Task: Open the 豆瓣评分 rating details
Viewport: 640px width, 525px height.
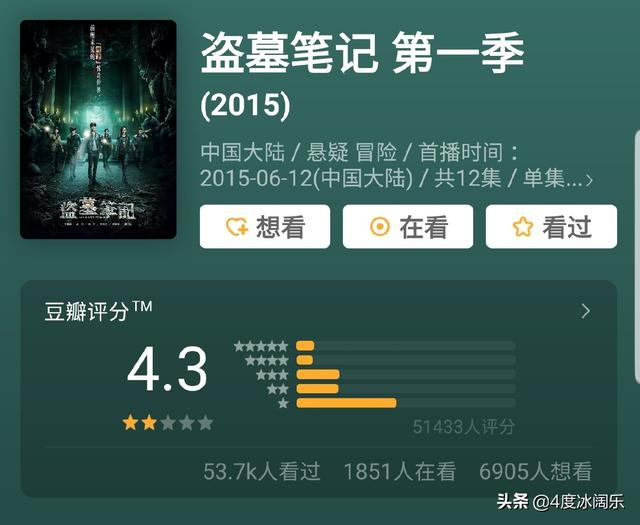Action: [x=586, y=311]
